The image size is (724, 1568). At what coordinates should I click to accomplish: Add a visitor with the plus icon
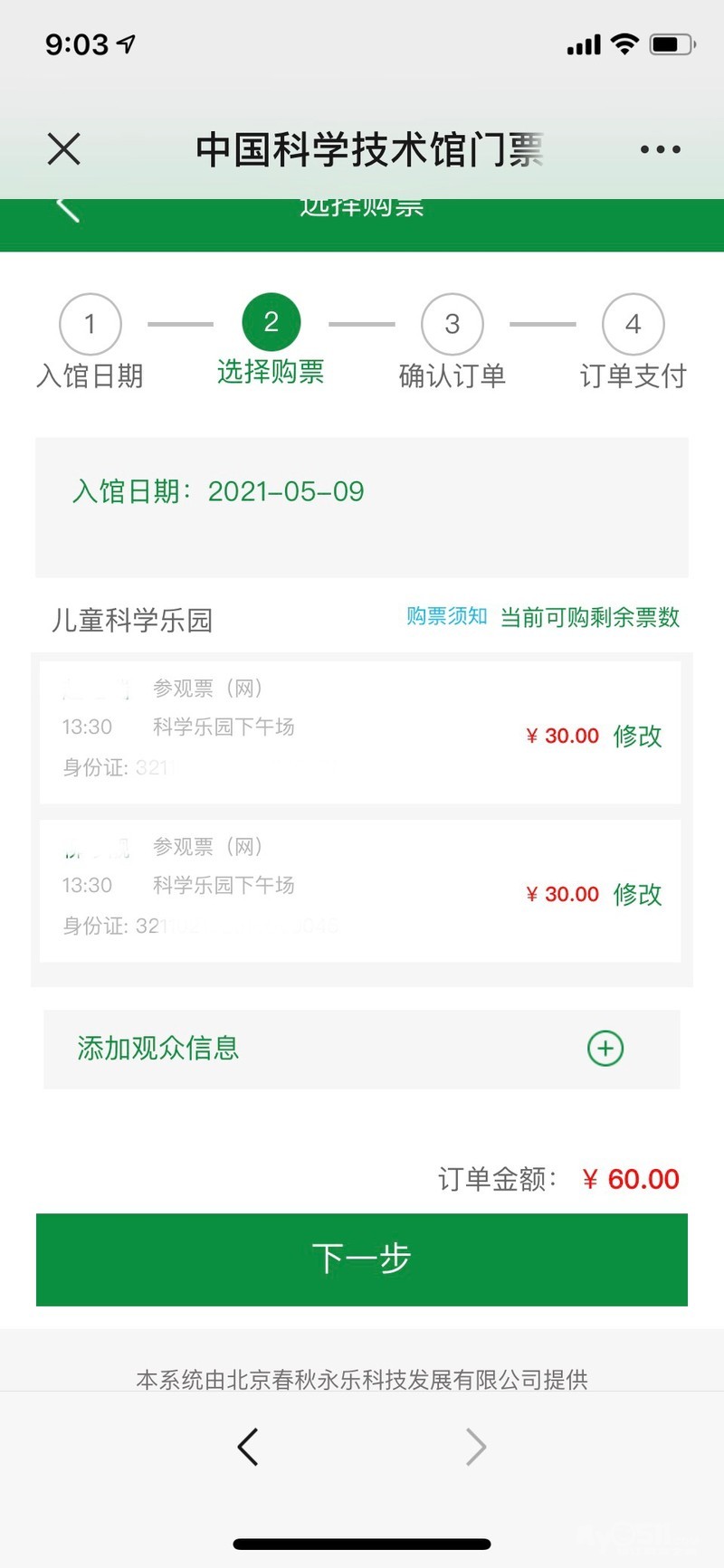[605, 1049]
